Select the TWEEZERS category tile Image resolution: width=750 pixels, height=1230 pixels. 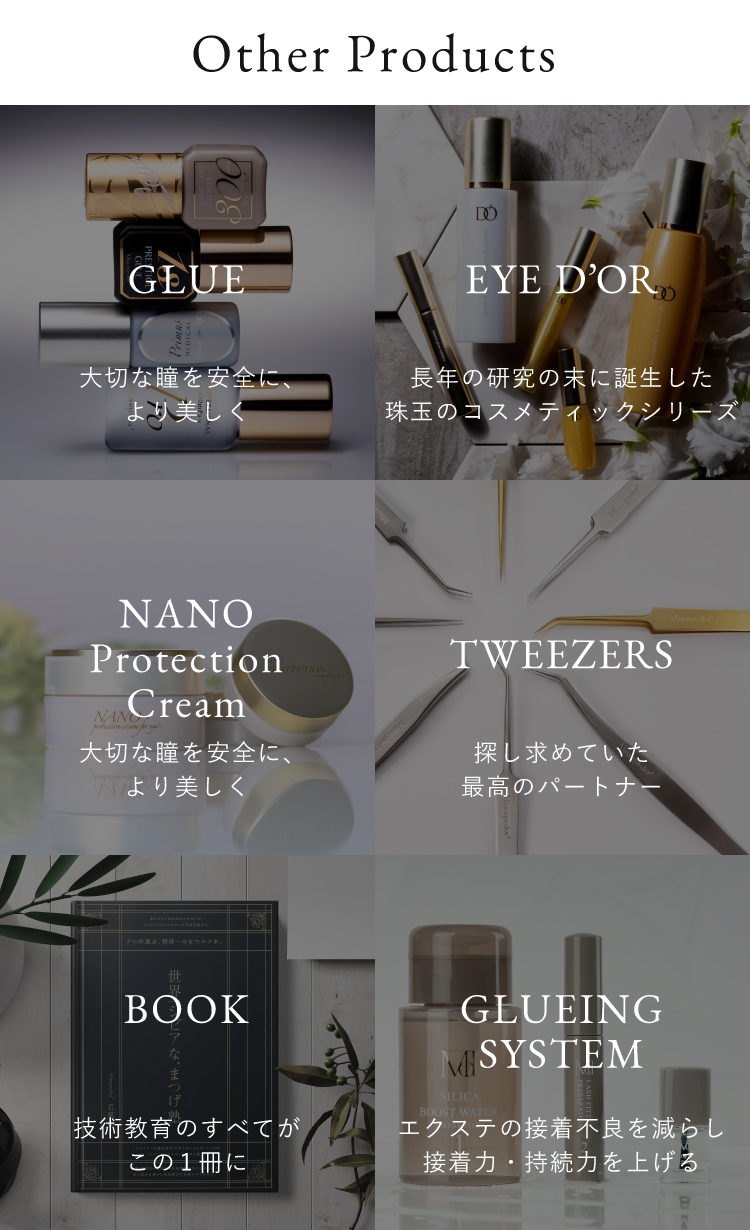coord(562,667)
